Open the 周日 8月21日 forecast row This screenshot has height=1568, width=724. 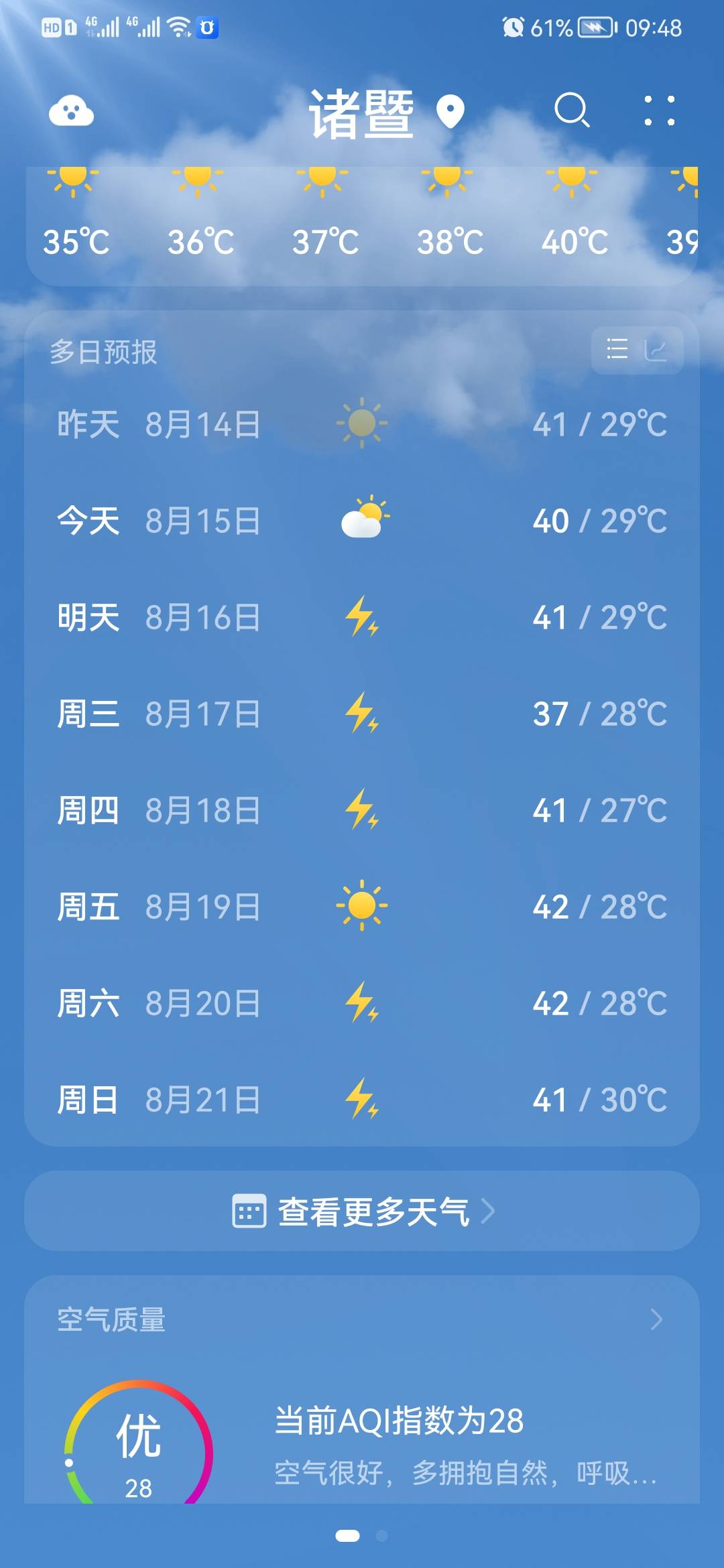362,1100
